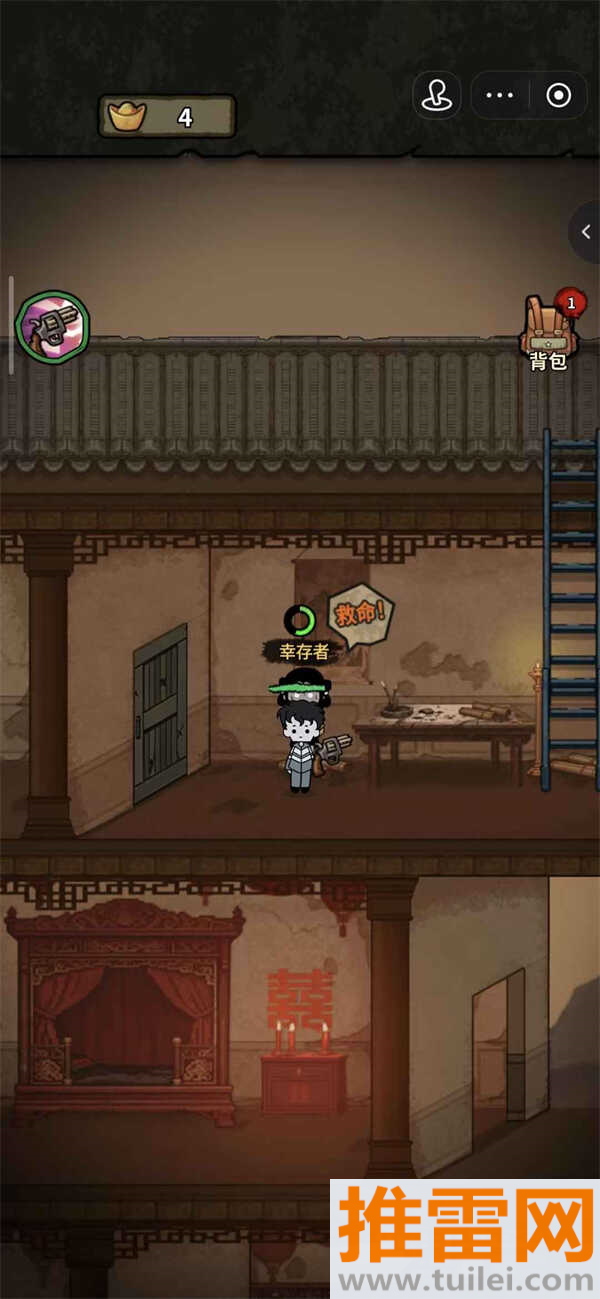The width and height of the screenshot is (600, 1299).
Task: Open the mini program overflow menu
Action: coord(499,96)
